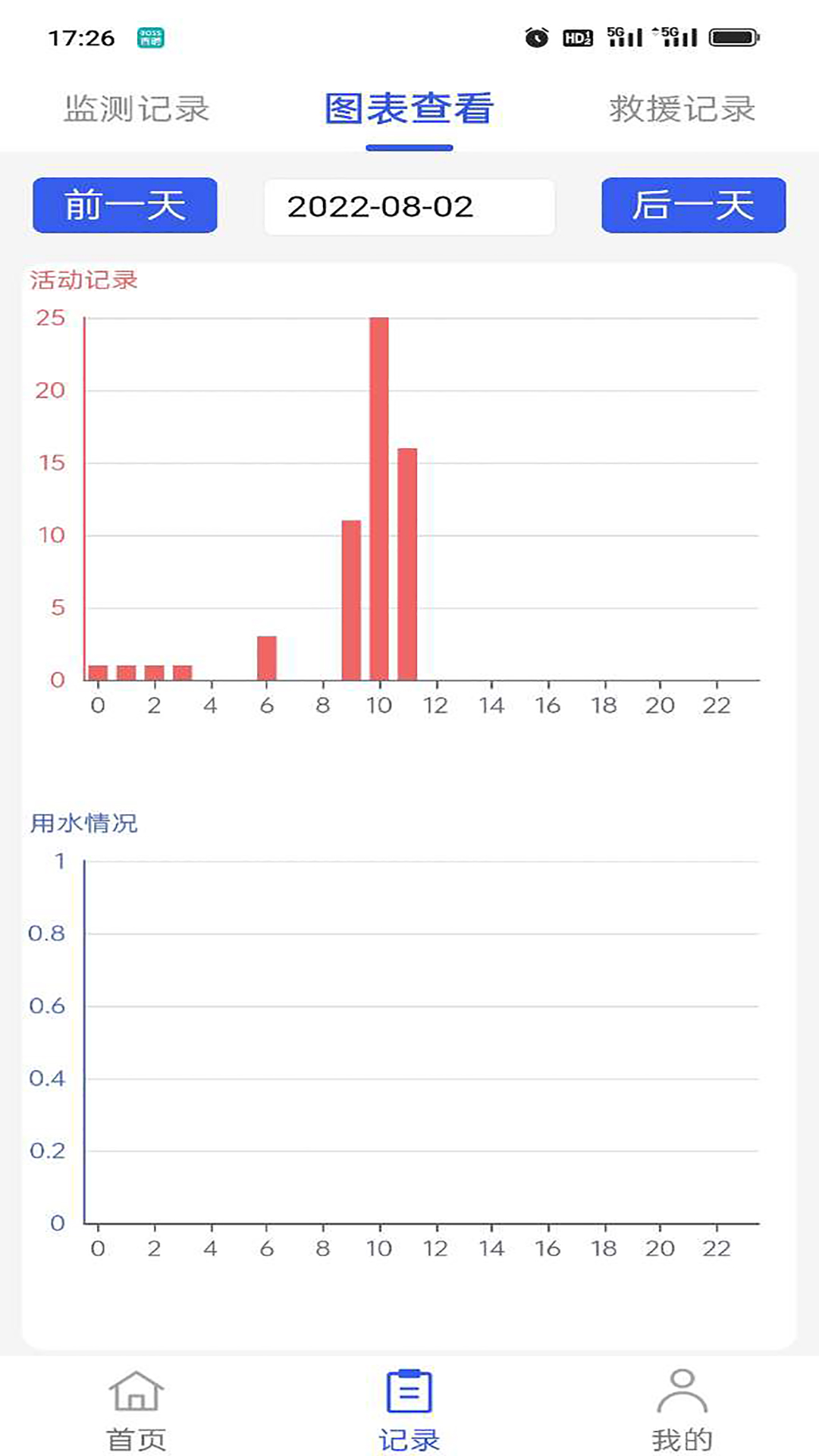Tap 后一天 to view the next day
The image size is (819, 1456).
click(x=692, y=206)
